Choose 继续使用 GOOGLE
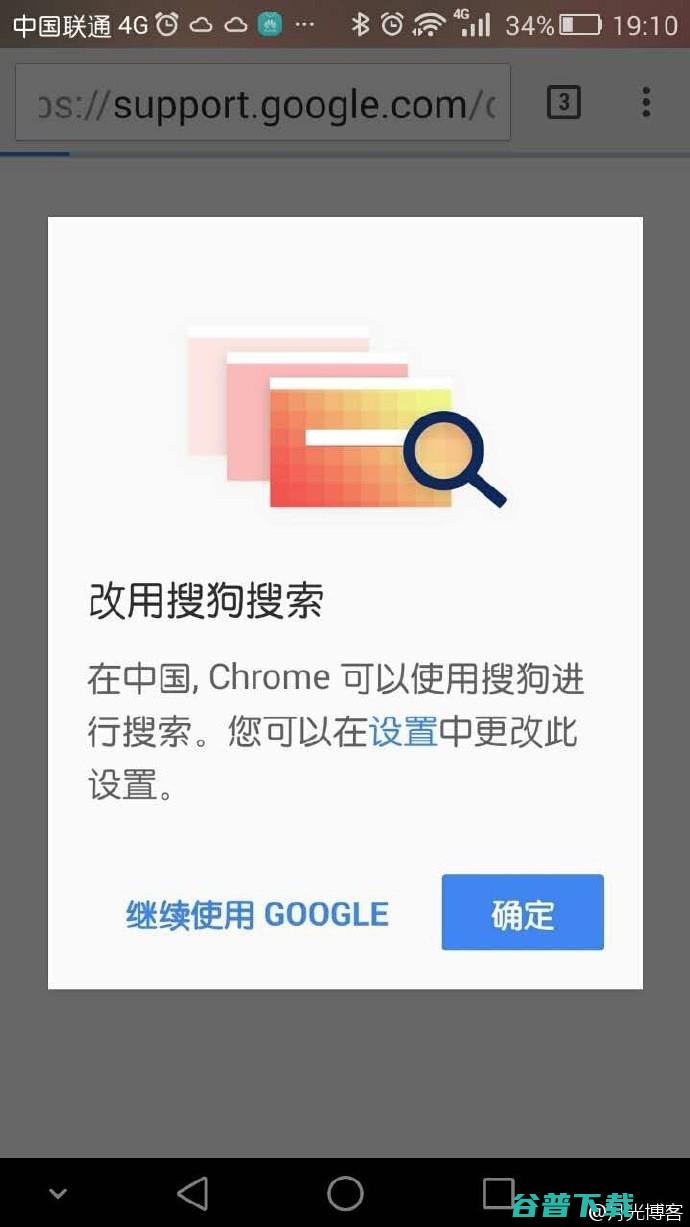The width and height of the screenshot is (690, 1227). click(x=257, y=914)
